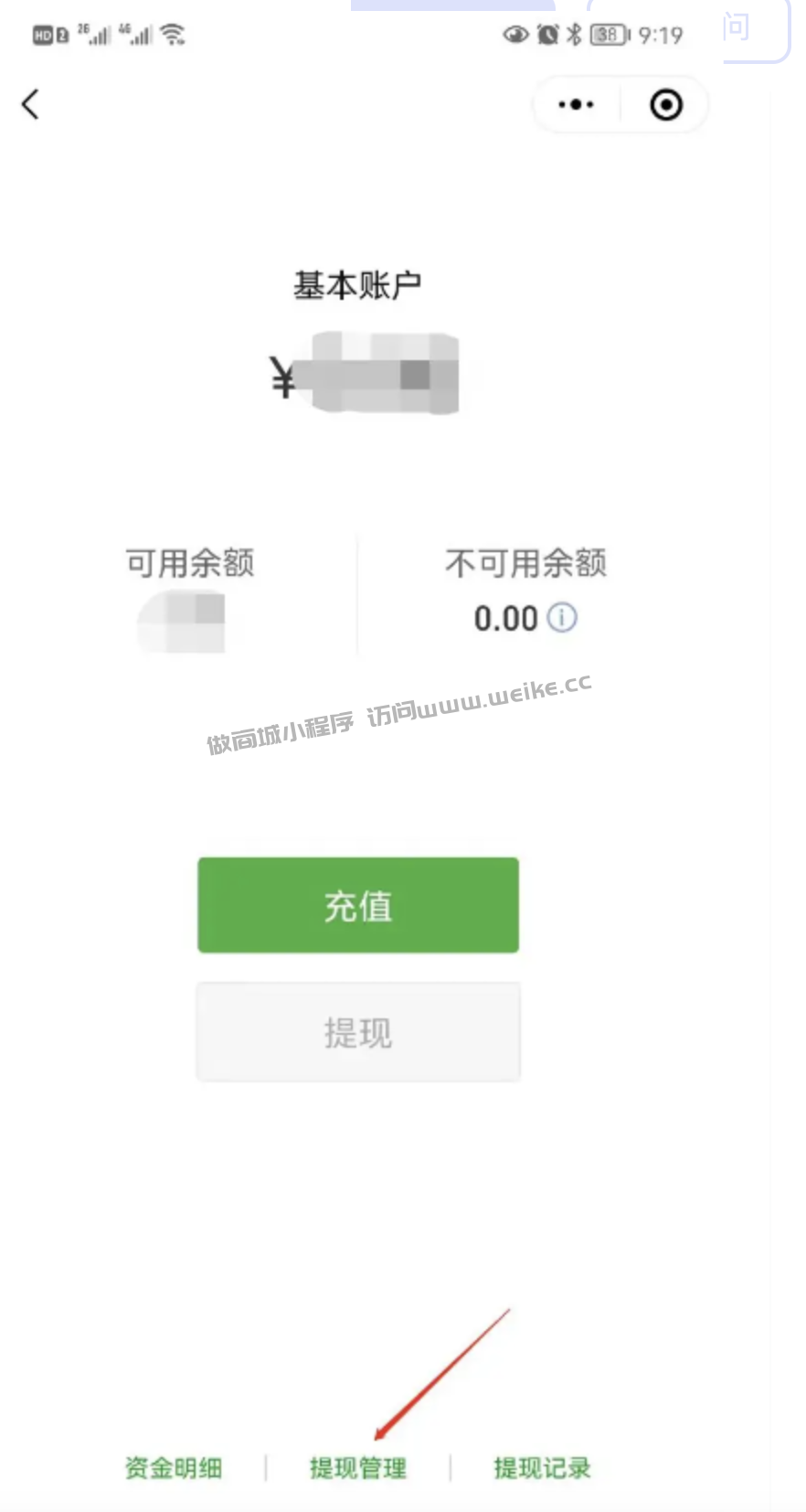
Task: Open the 资金明细 link
Action: [174, 1467]
